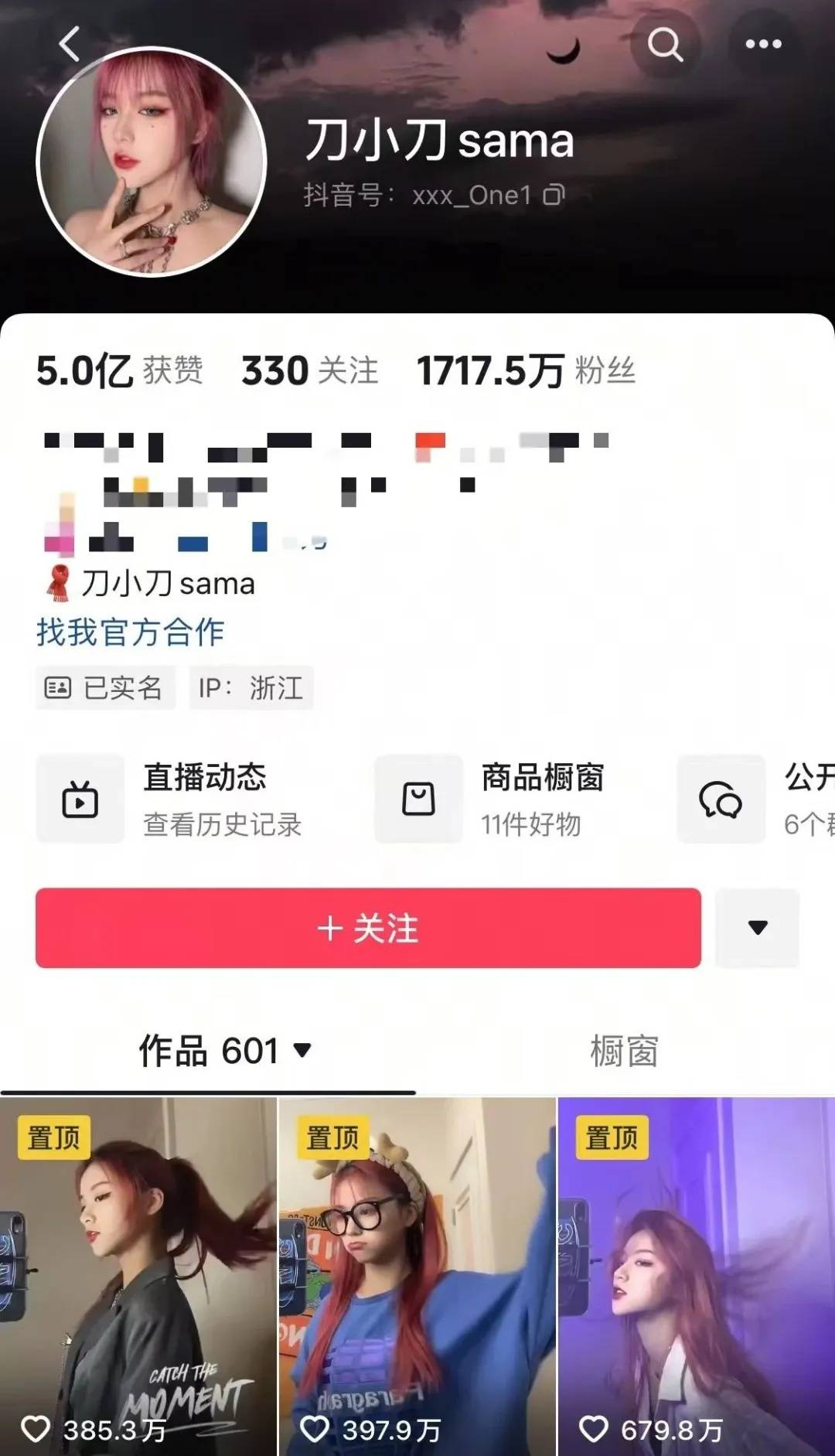Open the search on the profile page
835x1456 pixels.
pos(666,44)
